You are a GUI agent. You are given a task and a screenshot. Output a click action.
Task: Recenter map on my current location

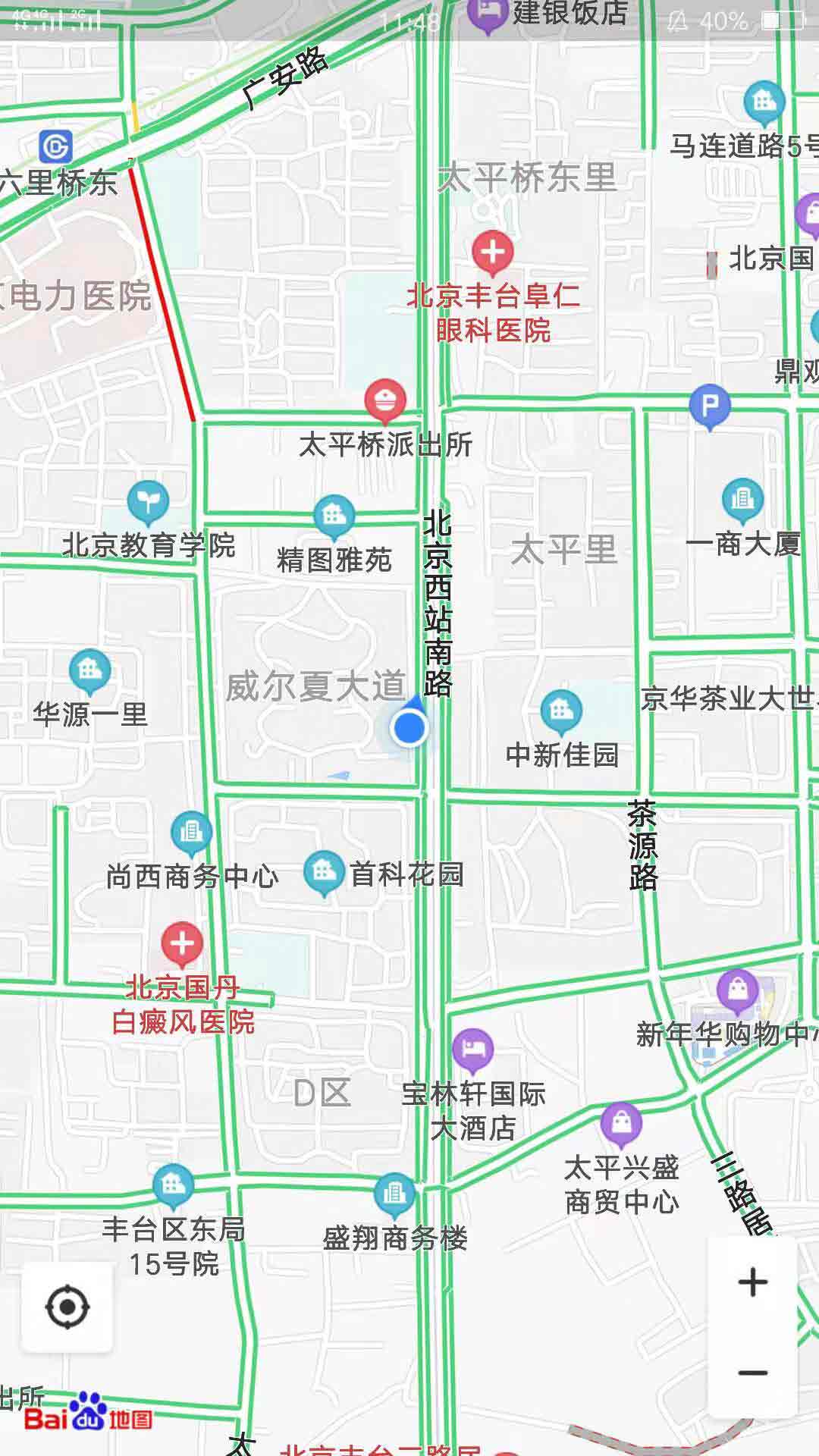coord(67,1307)
